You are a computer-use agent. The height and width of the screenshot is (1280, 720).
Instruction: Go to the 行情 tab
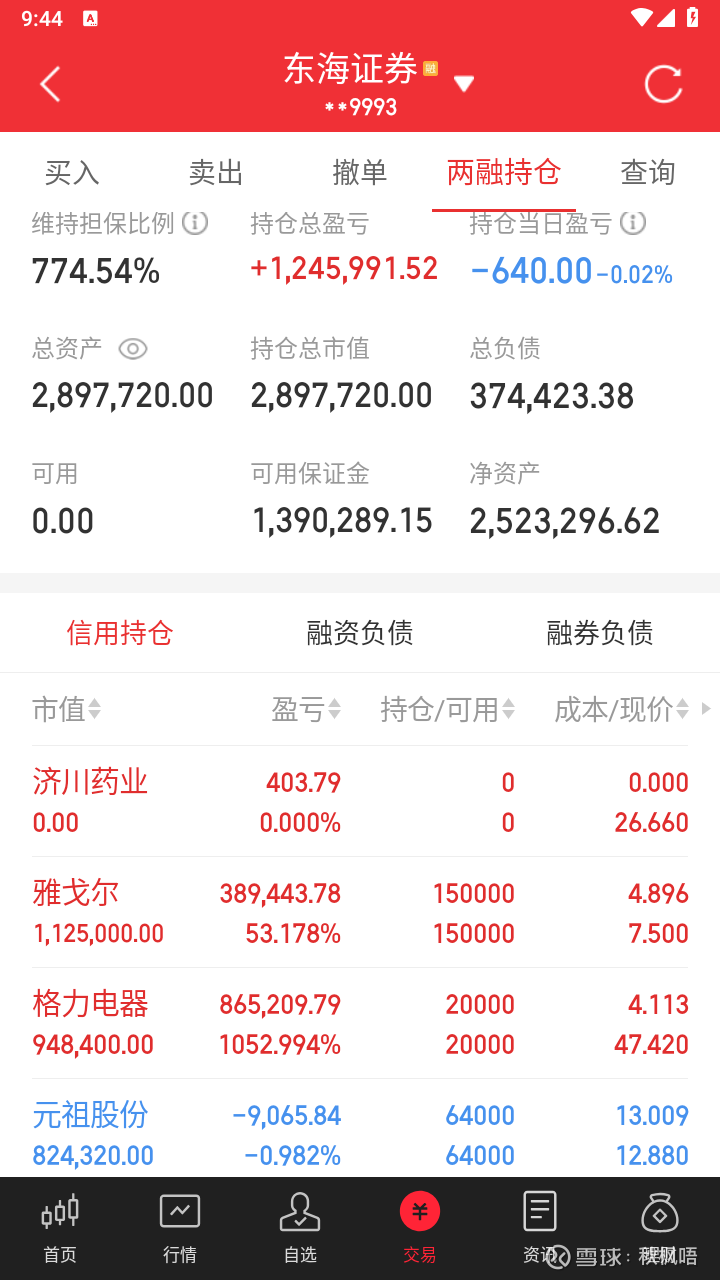(x=180, y=1229)
